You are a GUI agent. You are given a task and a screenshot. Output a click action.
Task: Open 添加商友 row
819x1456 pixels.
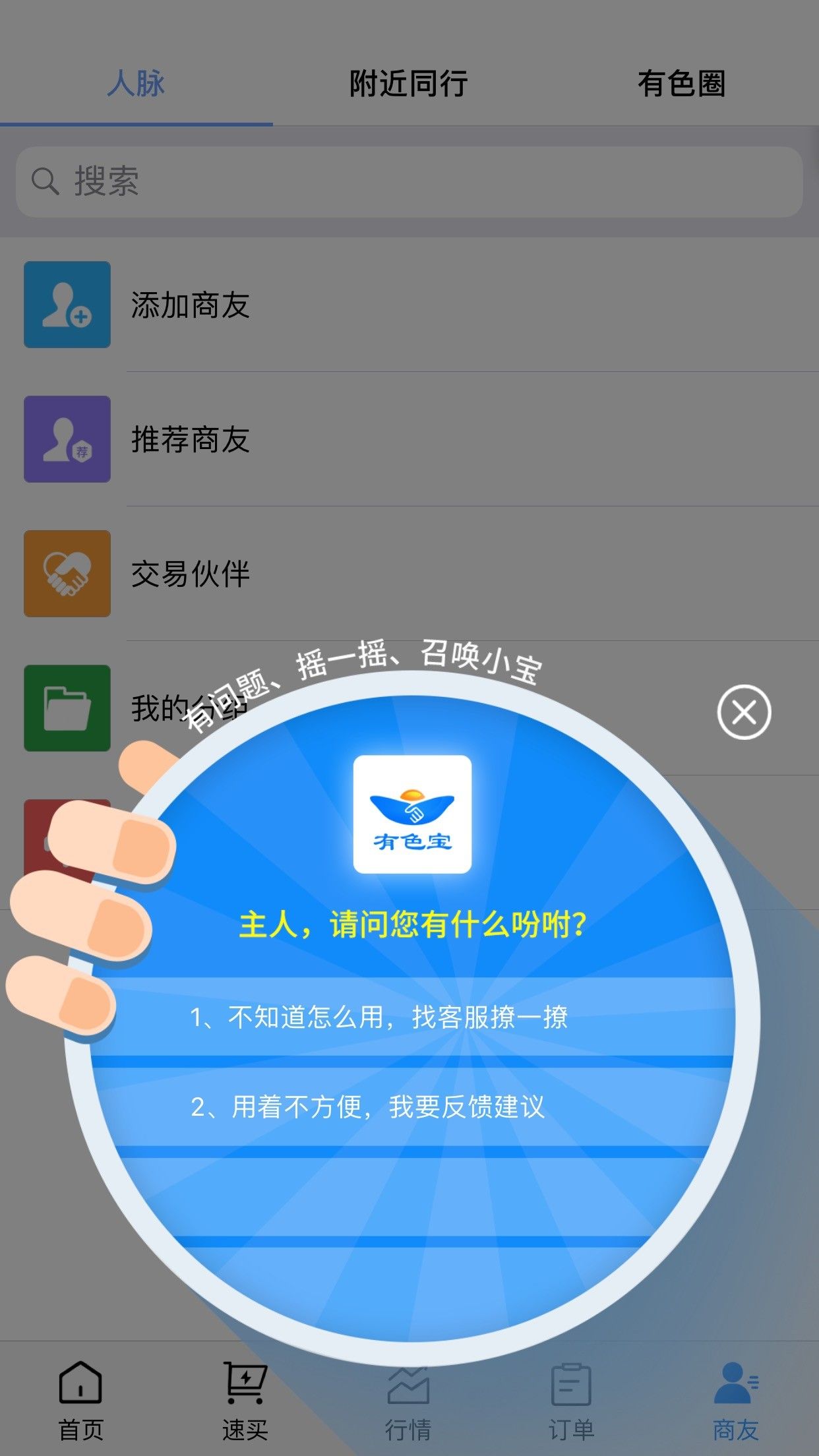tap(409, 305)
